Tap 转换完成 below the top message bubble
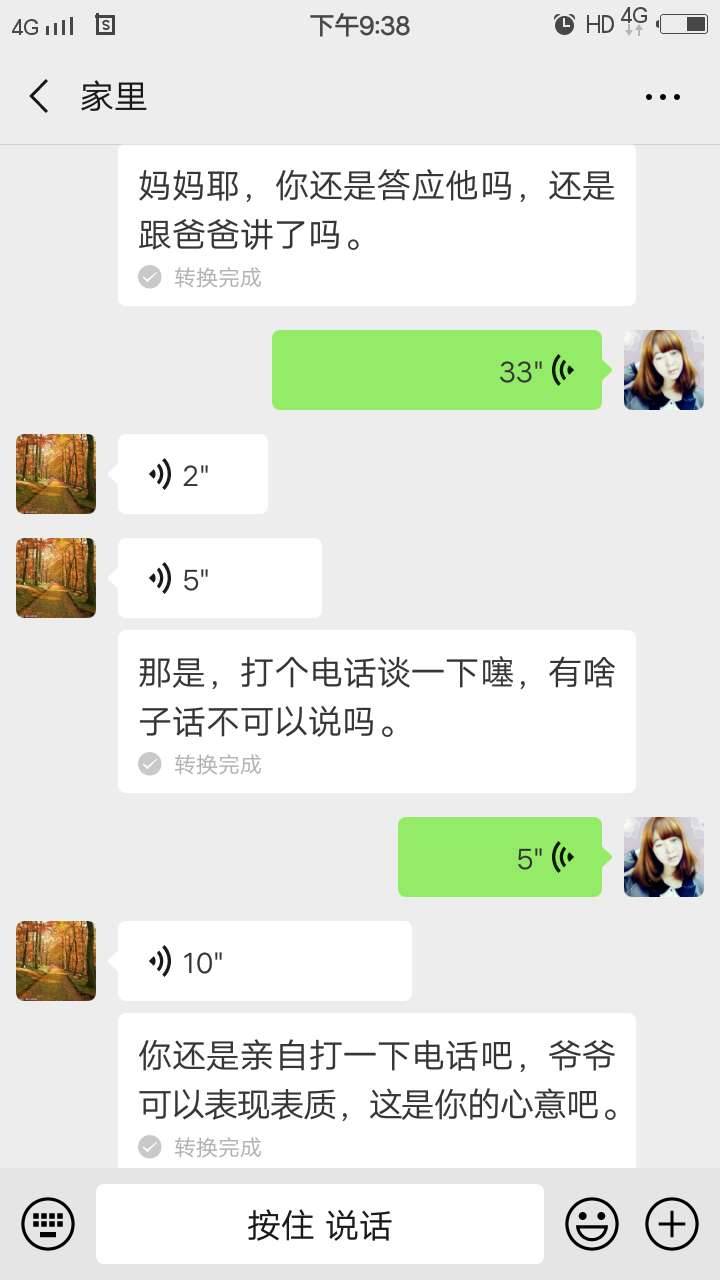Screen dimensions: 720x1280 219,278
